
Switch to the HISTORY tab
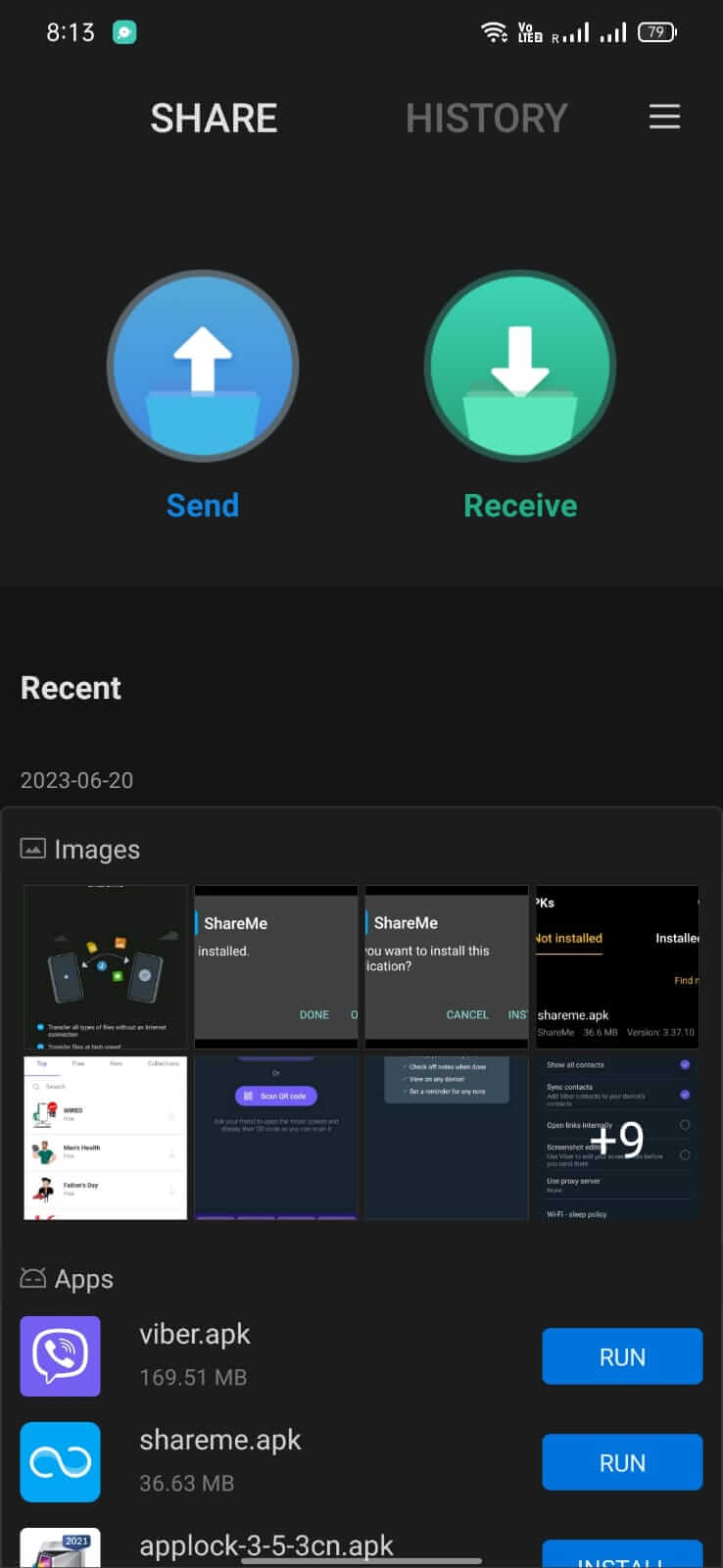pyautogui.click(x=487, y=117)
